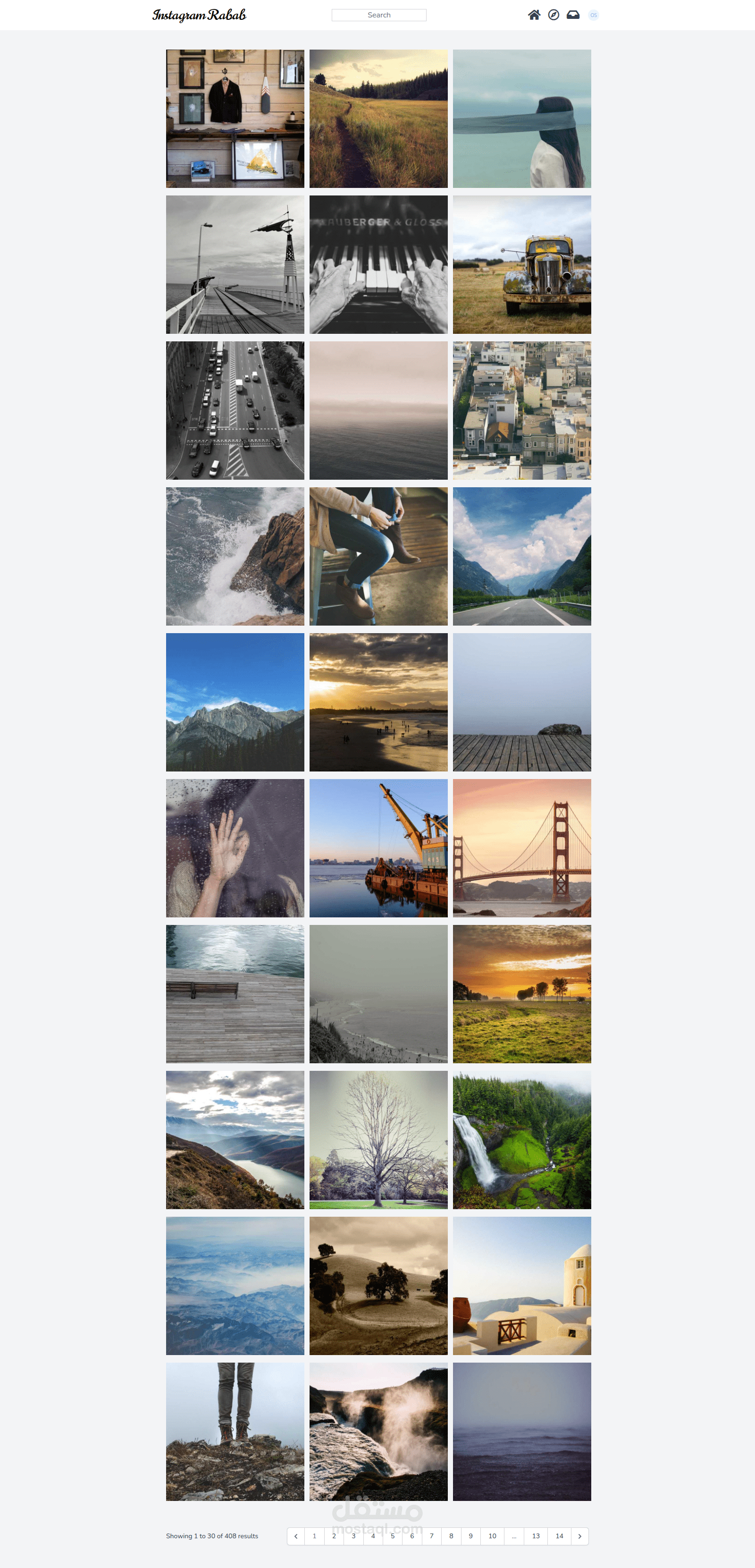View the blindfolded woman photo
Screen dimensions: 755x1568
[521, 119]
